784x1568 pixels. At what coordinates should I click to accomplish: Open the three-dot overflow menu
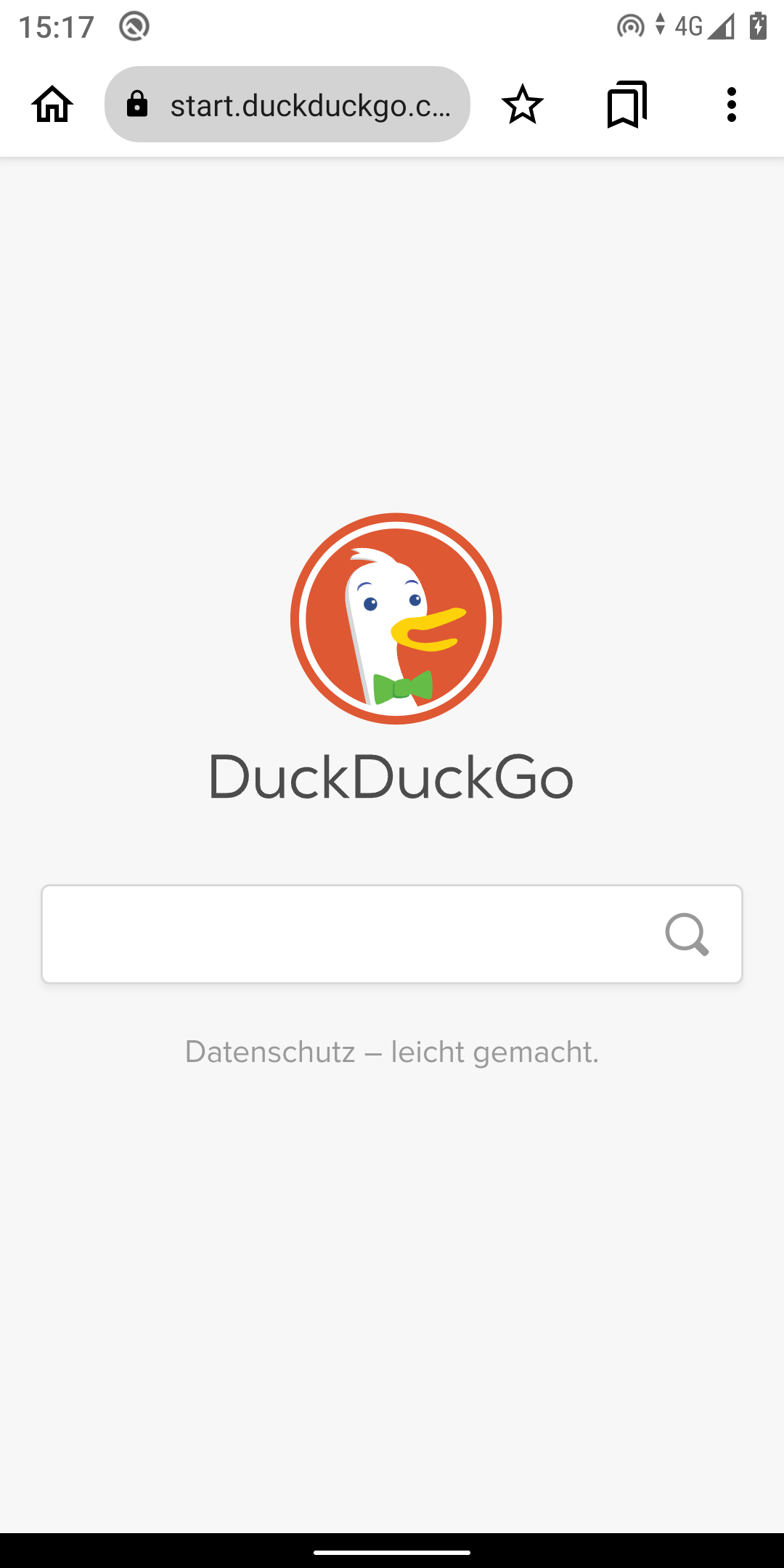point(731,105)
